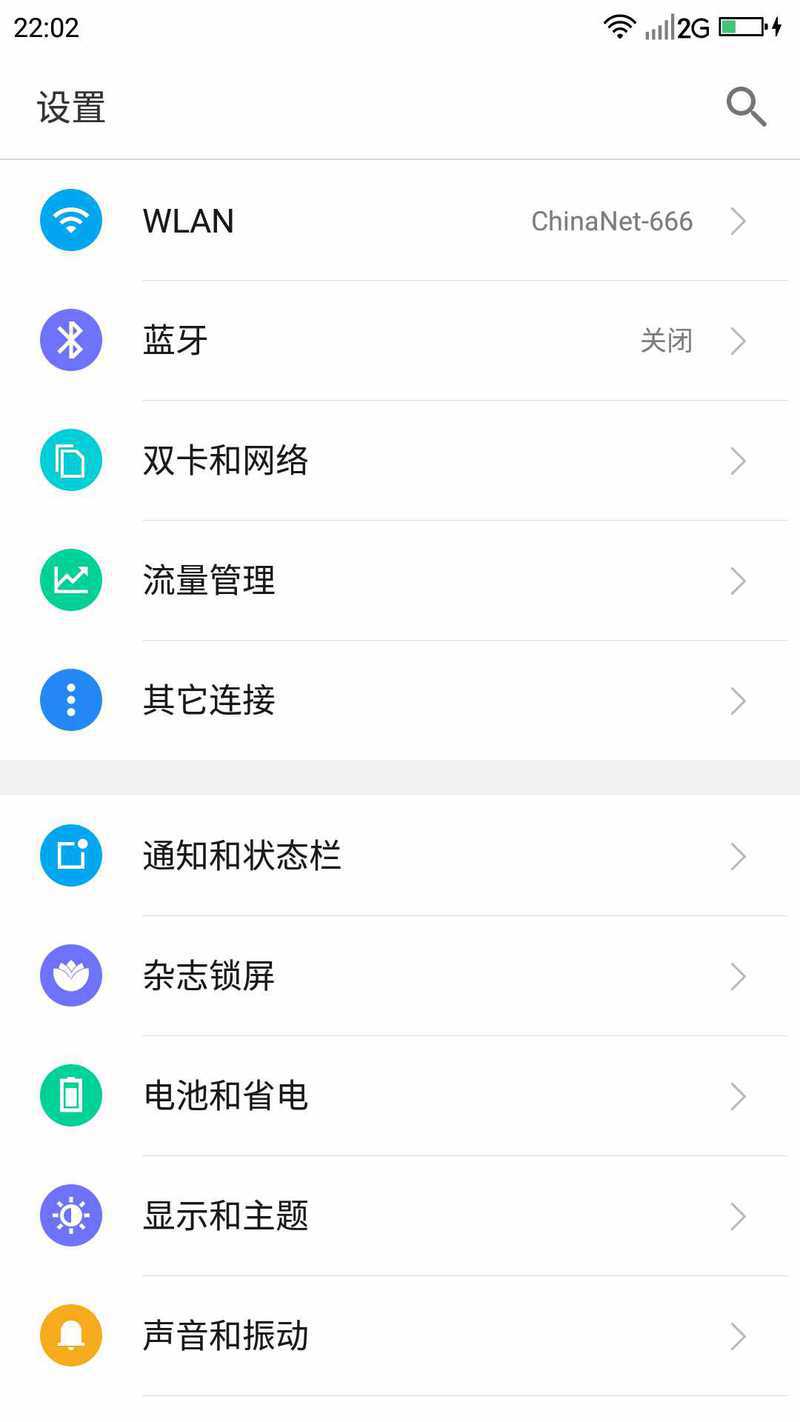The height and width of the screenshot is (1422, 800).
Task: Open 电池和省电 battery settings
Action: (x=400, y=1095)
